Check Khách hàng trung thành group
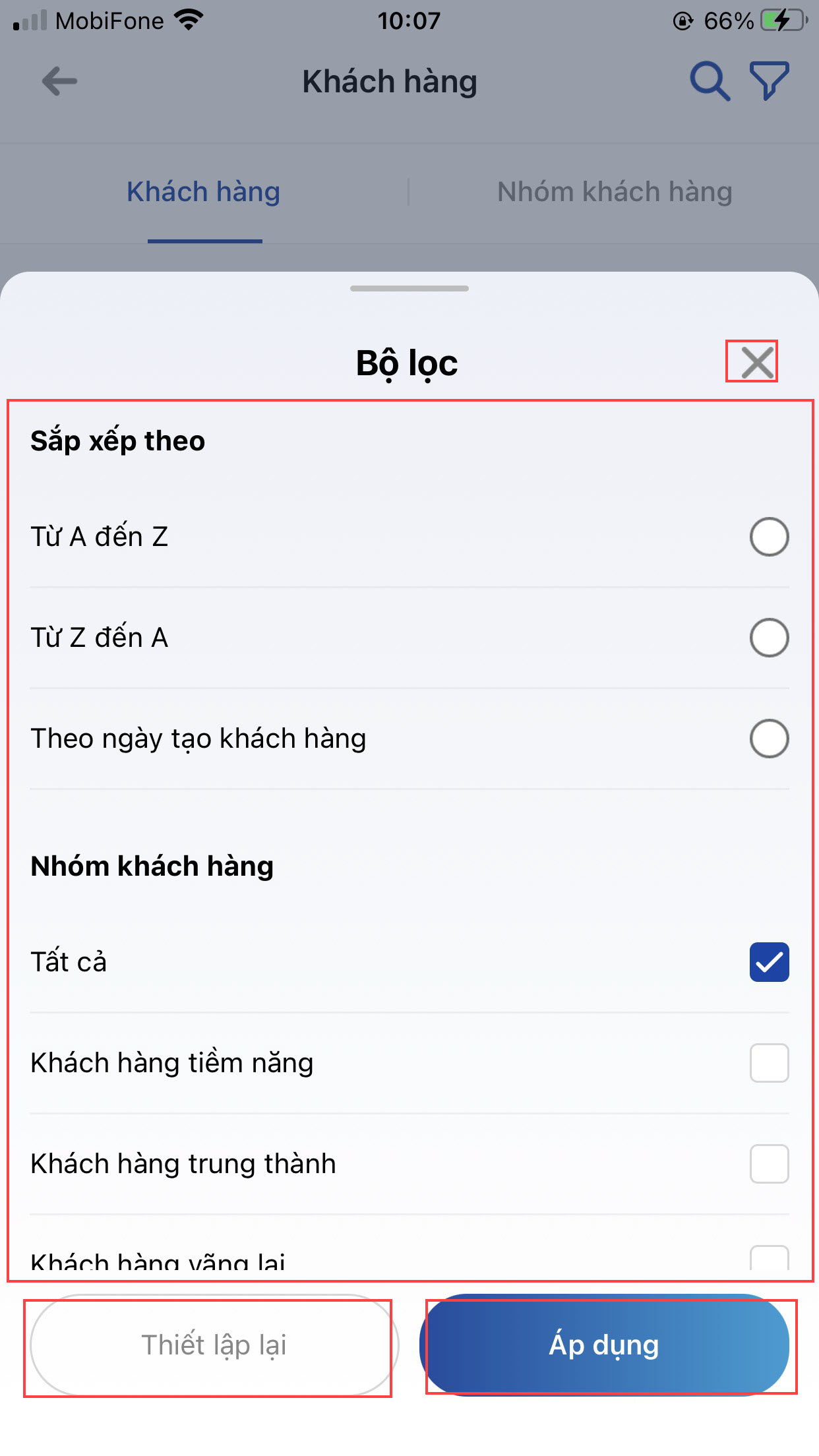819x1456 pixels. pyautogui.click(x=769, y=1164)
